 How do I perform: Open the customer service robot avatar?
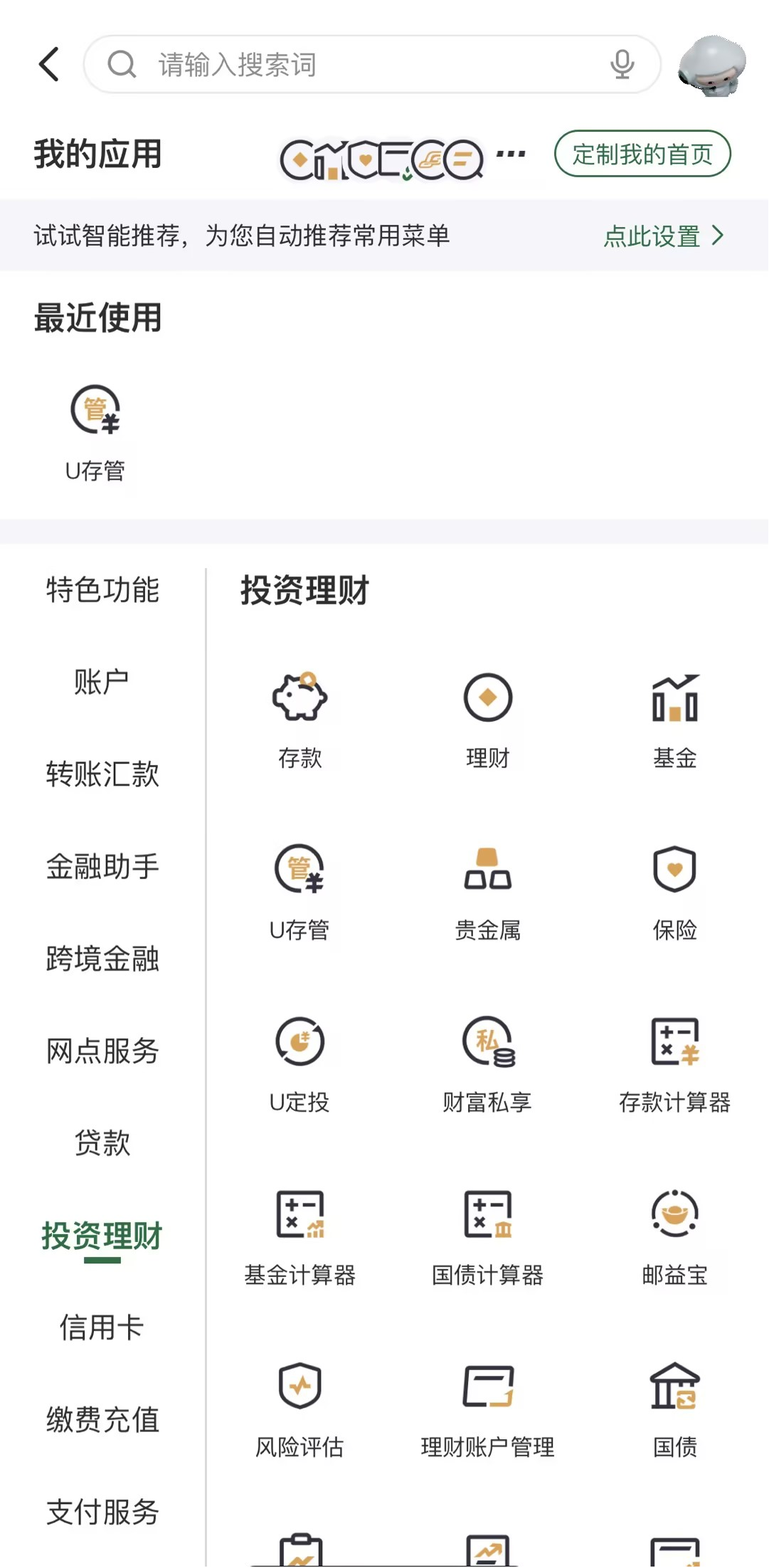[712, 66]
